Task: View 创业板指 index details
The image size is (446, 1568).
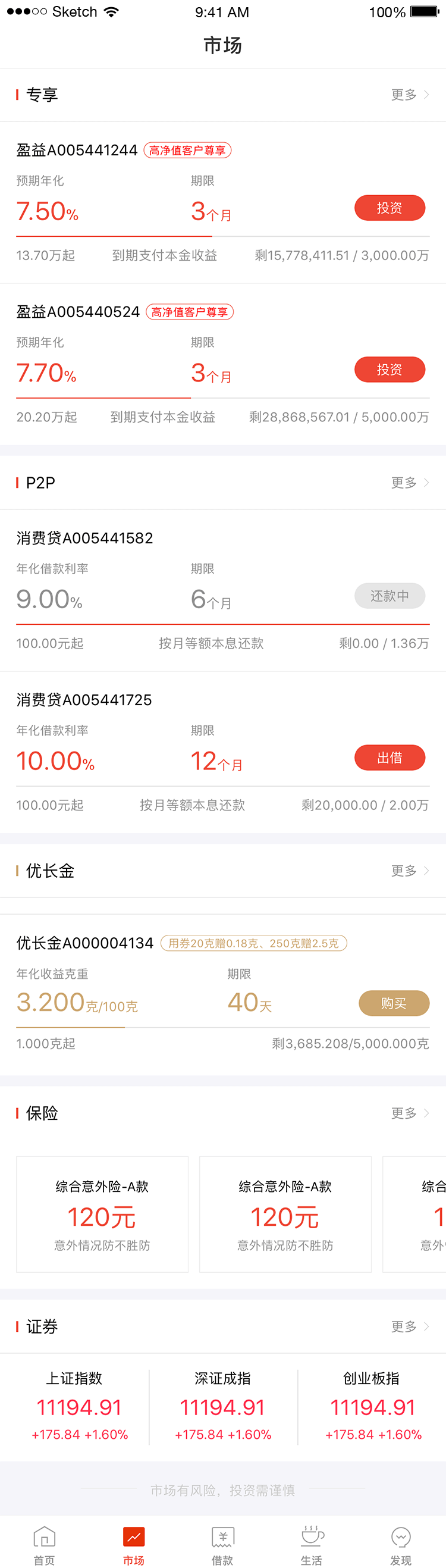Action: [x=372, y=1407]
